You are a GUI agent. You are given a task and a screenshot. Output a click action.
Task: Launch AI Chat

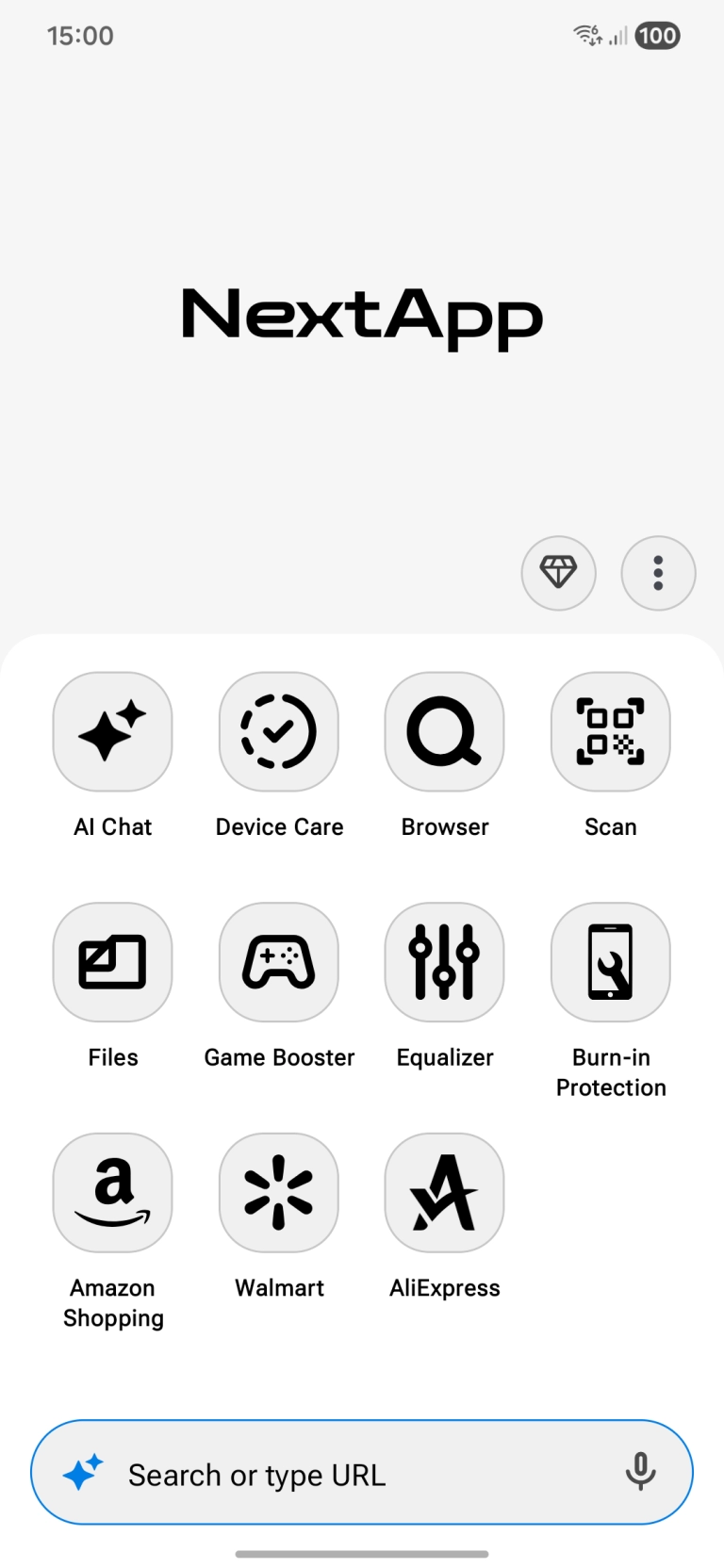coord(113,731)
